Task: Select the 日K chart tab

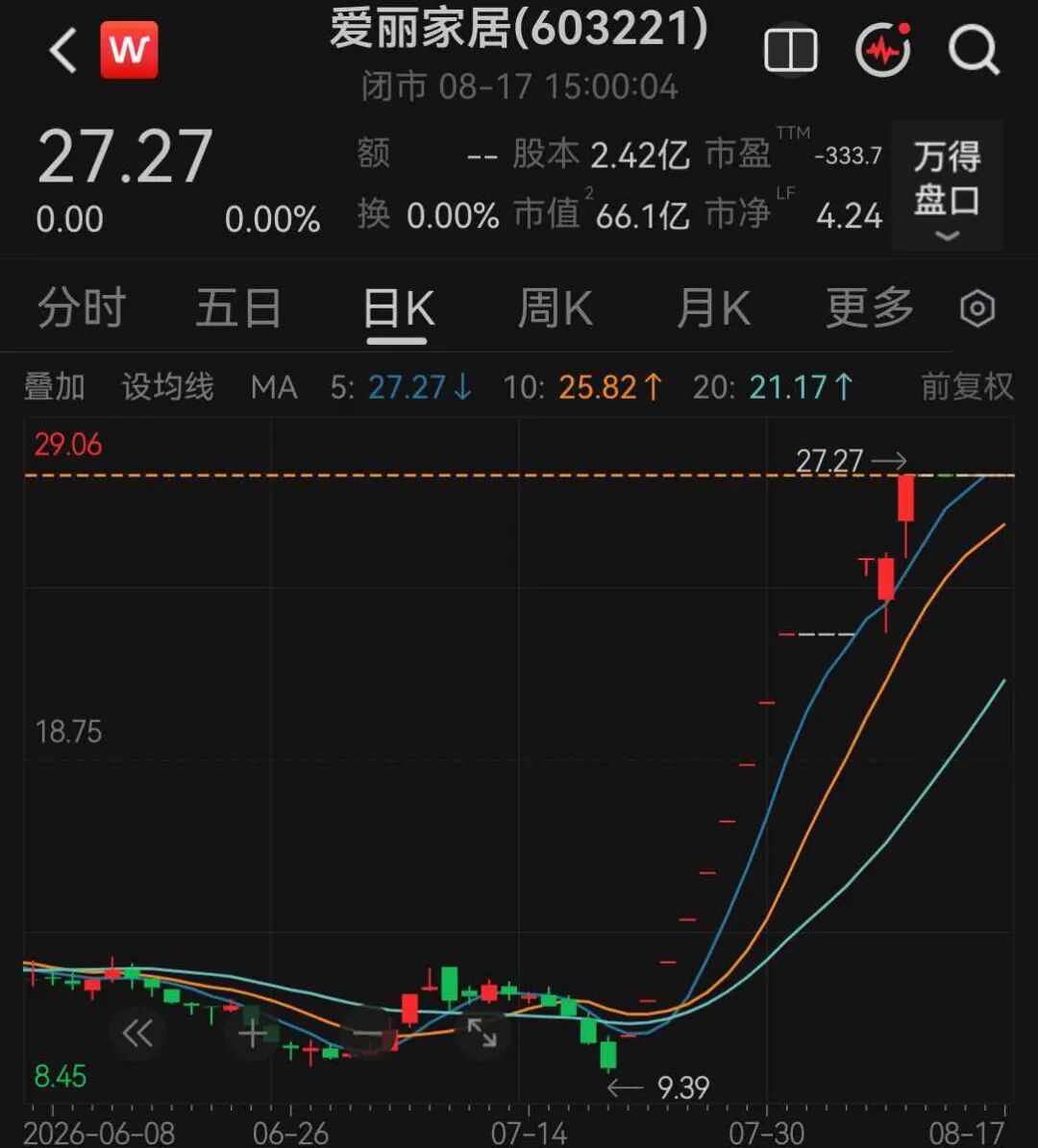Action: [x=399, y=308]
